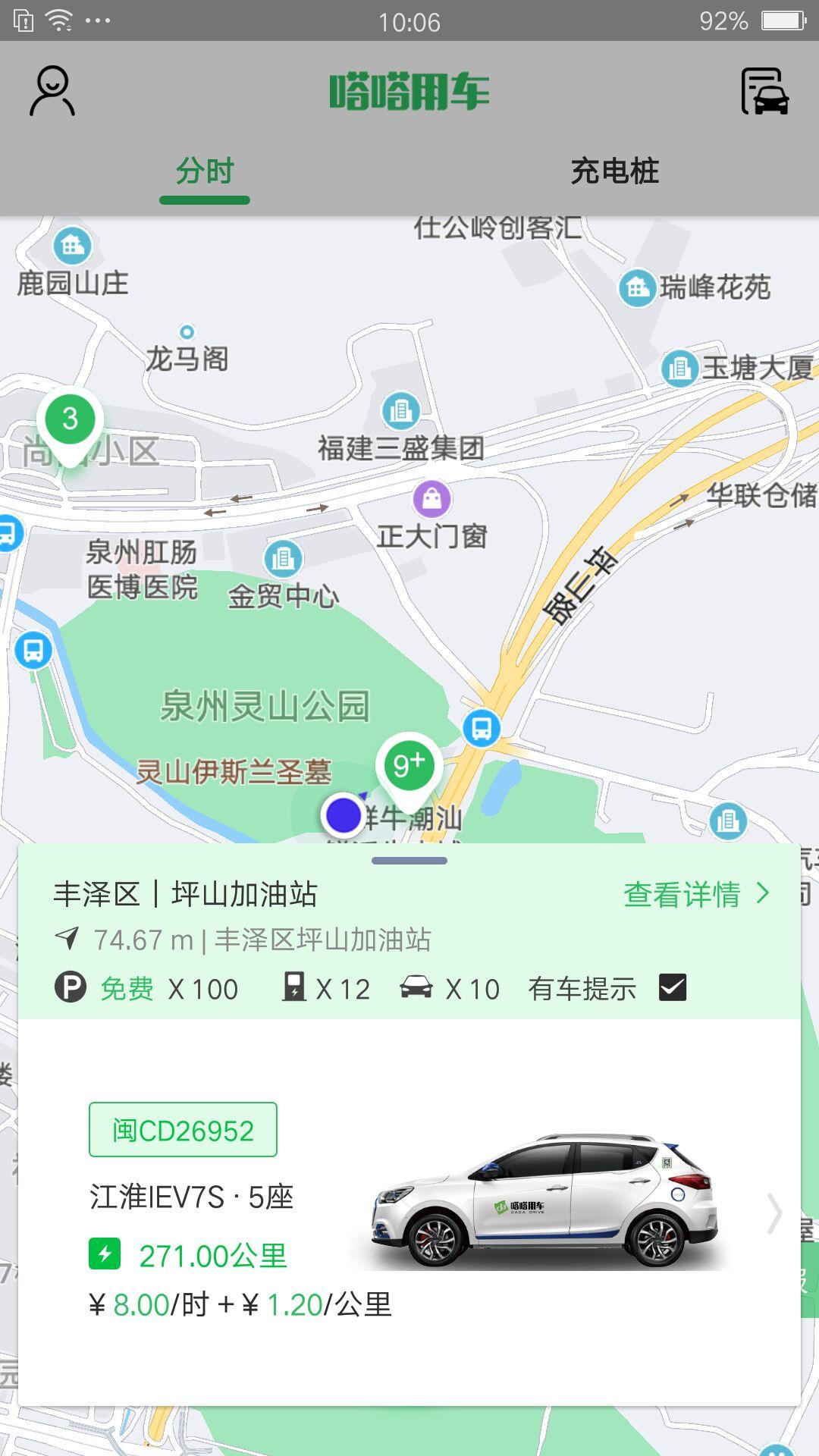The image size is (819, 1456).
Task: Switch to the 充电桩 tab
Action: pyautogui.click(x=614, y=173)
